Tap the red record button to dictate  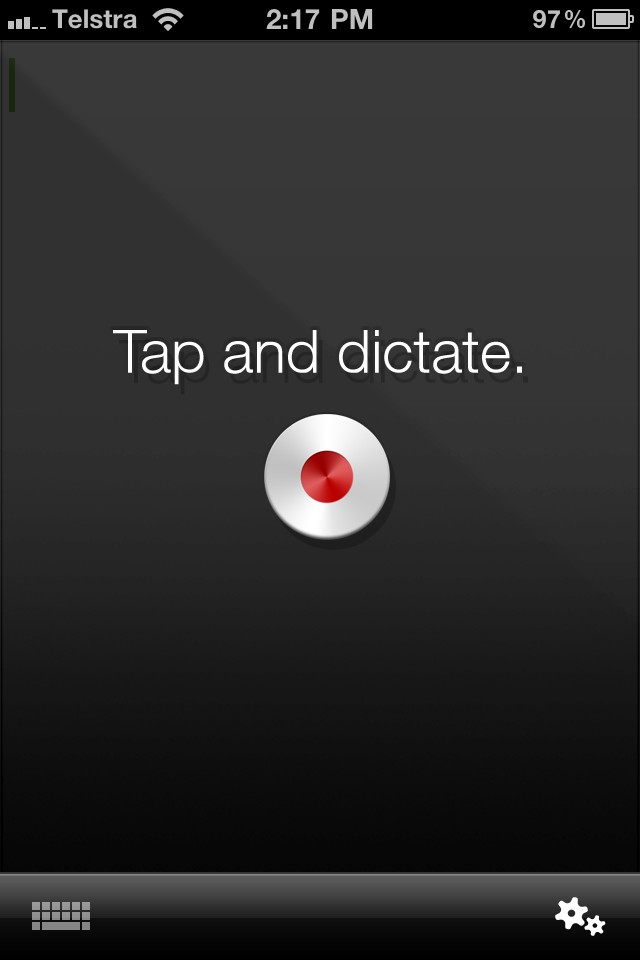click(327, 476)
